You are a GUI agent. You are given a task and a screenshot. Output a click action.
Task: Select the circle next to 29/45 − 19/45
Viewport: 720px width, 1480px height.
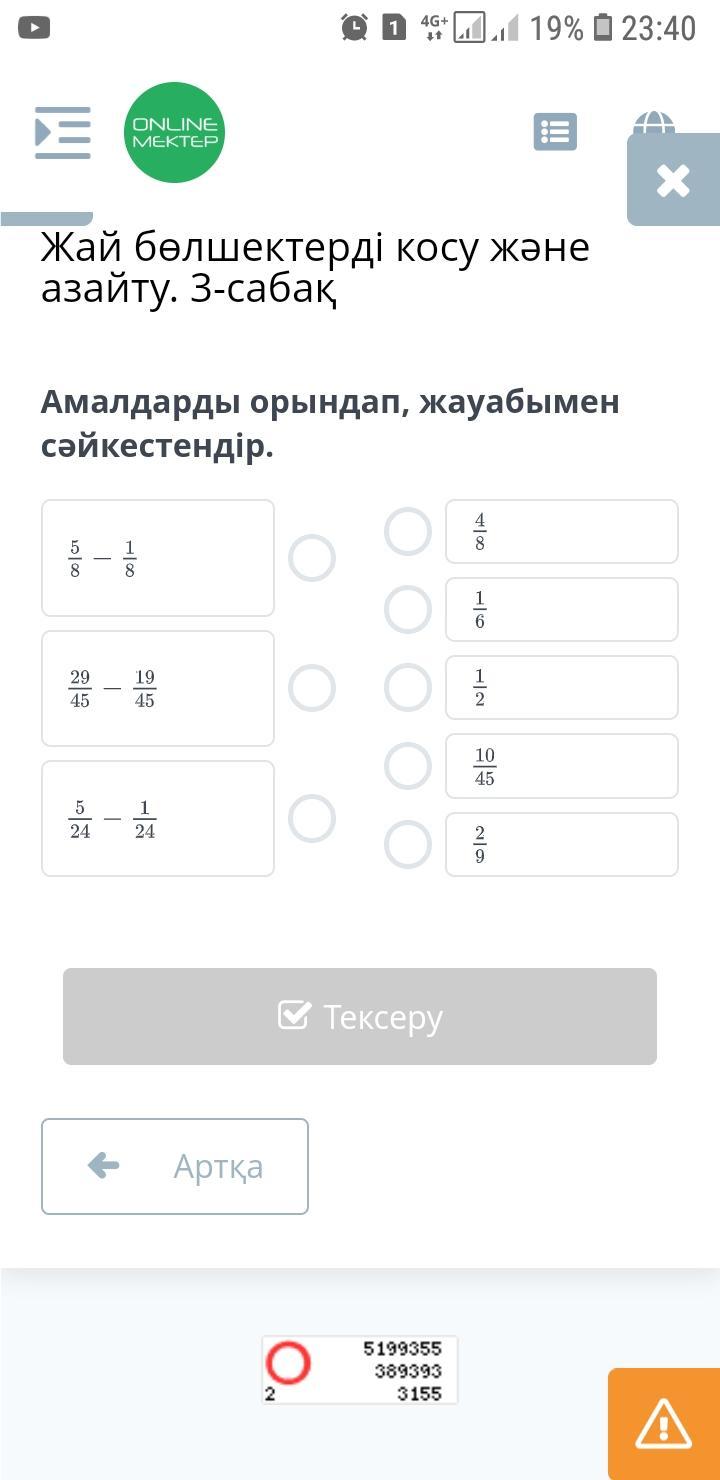pyautogui.click(x=312, y=688)
